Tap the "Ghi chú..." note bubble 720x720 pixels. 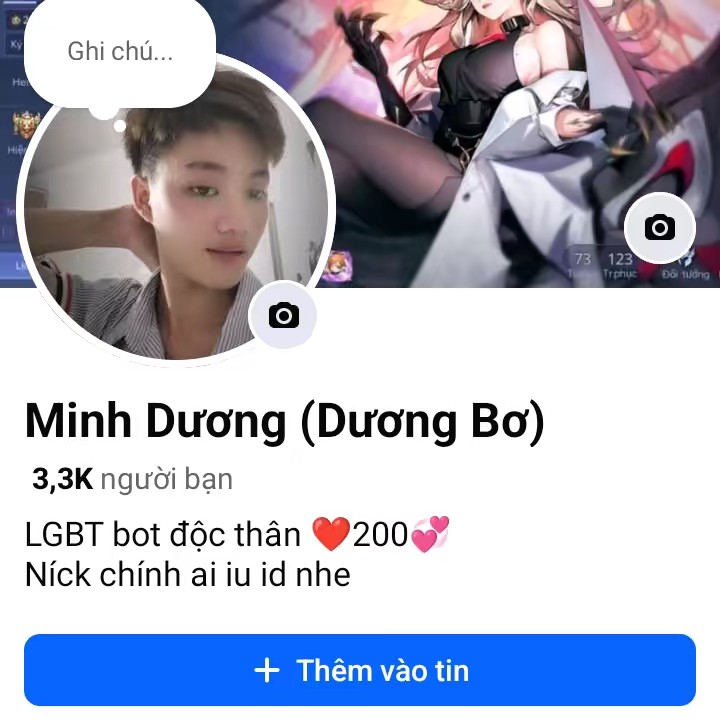pos(120,52)
